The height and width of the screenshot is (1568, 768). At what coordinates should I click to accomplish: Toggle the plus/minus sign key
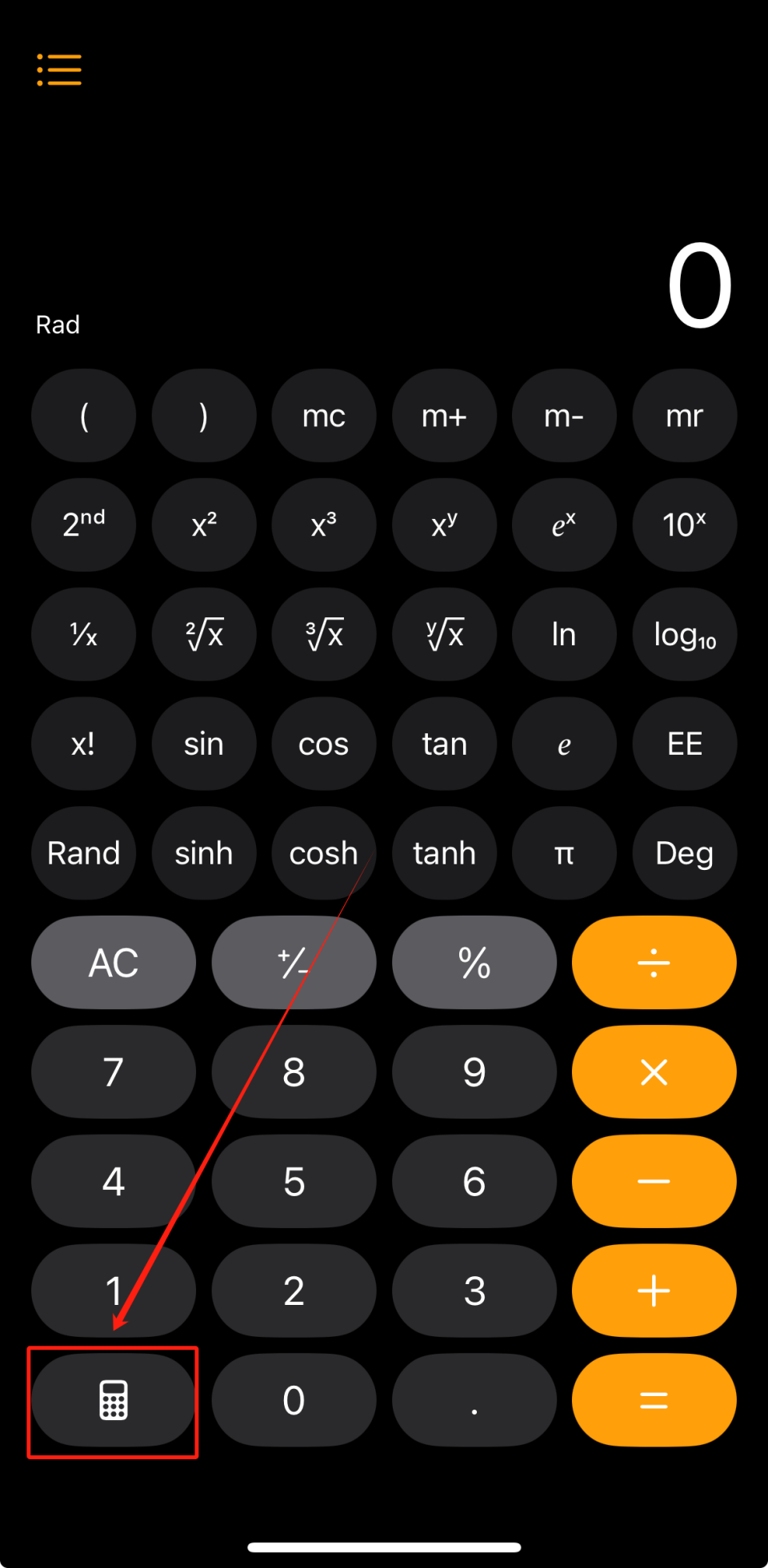pos(294,963)
